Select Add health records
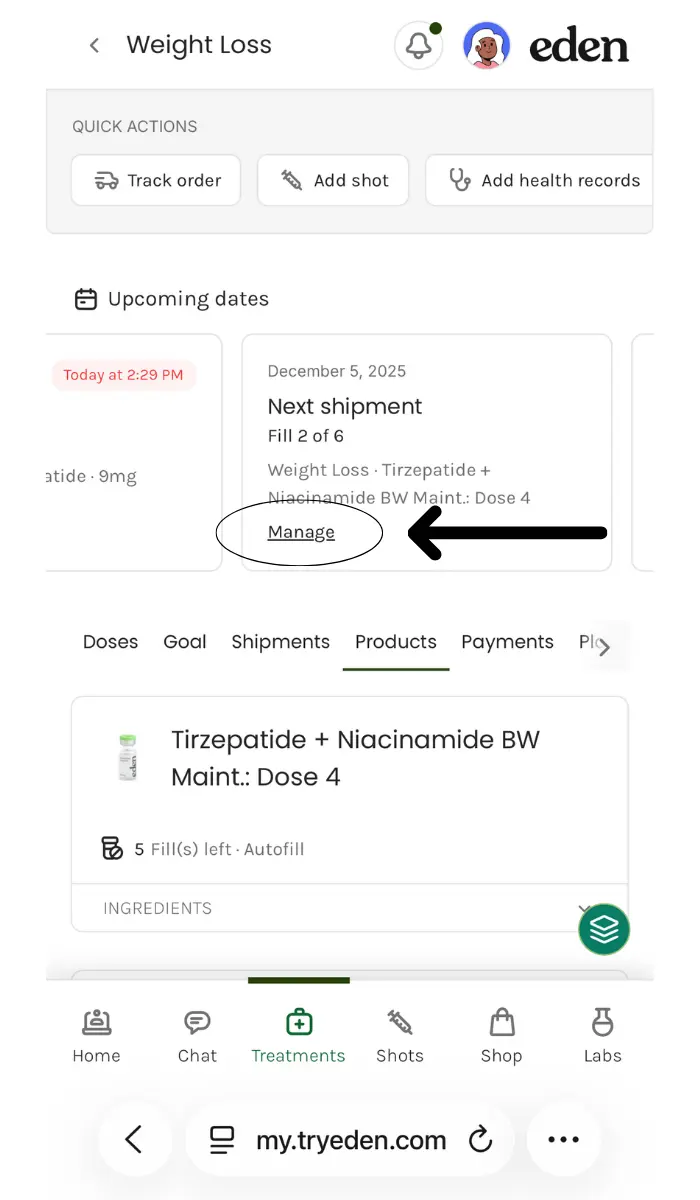 540,181
